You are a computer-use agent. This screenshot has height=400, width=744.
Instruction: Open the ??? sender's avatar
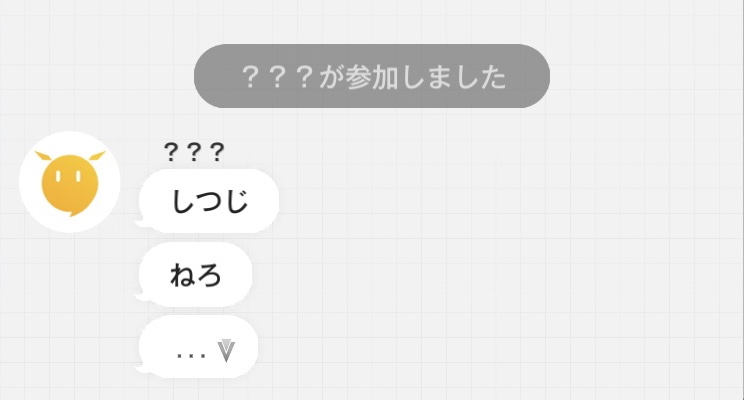point(70,182)
